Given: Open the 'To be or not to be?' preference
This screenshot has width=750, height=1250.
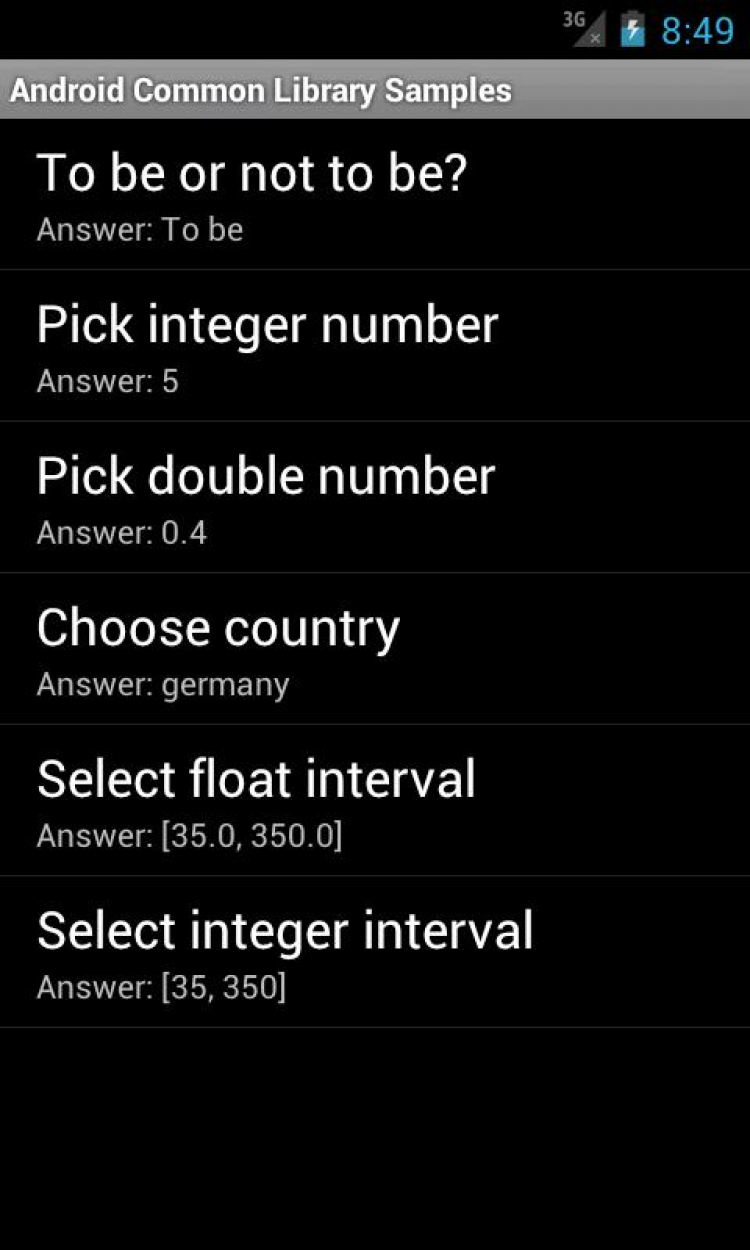Looking at the screenshot, I should click(375, 195).
